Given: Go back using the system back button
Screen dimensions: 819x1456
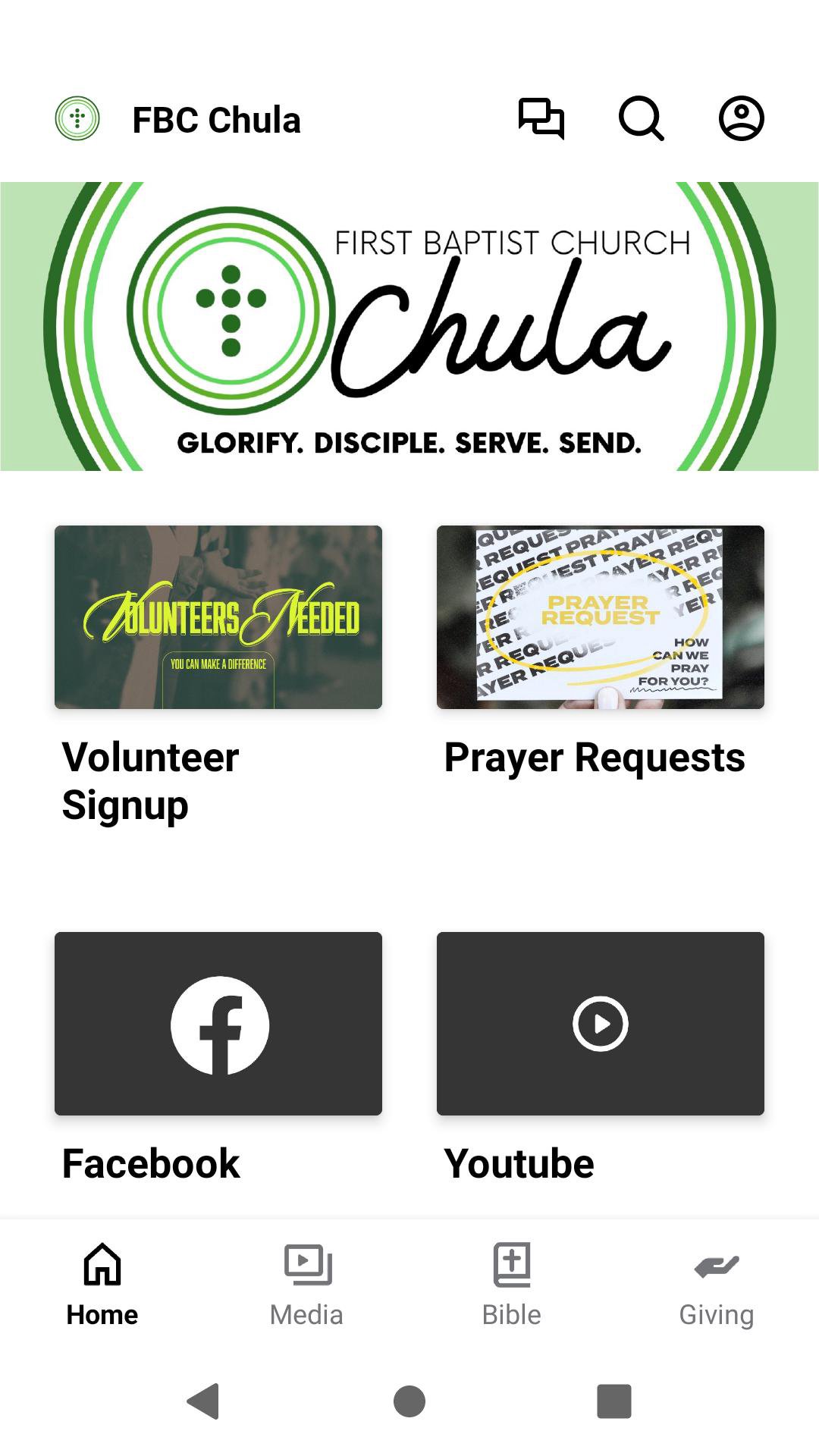Looking at the screenshot, I should tap(203, 1401).
